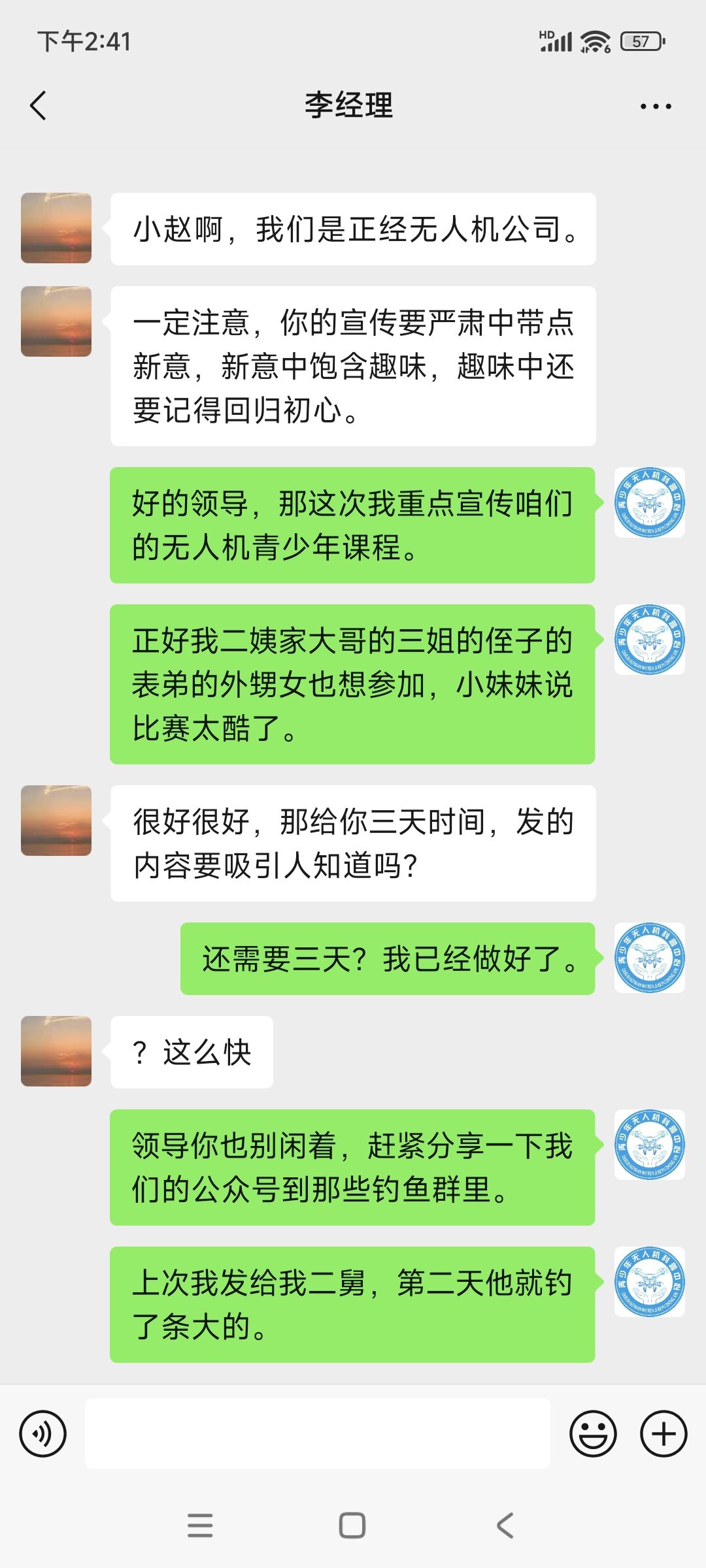Switch to voice message input
This screenshot has width=706, height=1568.
click(x=43, y=1434)
